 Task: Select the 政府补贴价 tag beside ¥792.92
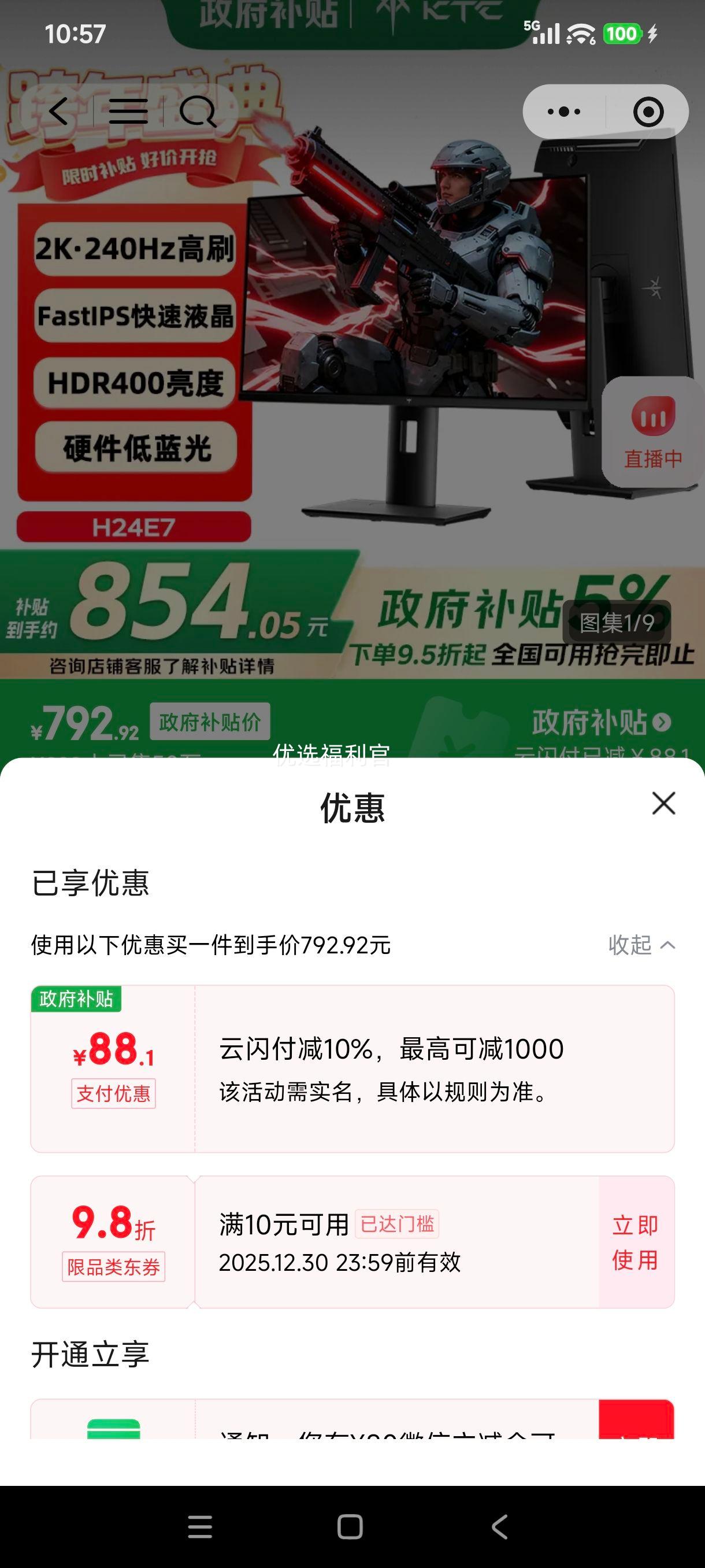pos(209,722)
